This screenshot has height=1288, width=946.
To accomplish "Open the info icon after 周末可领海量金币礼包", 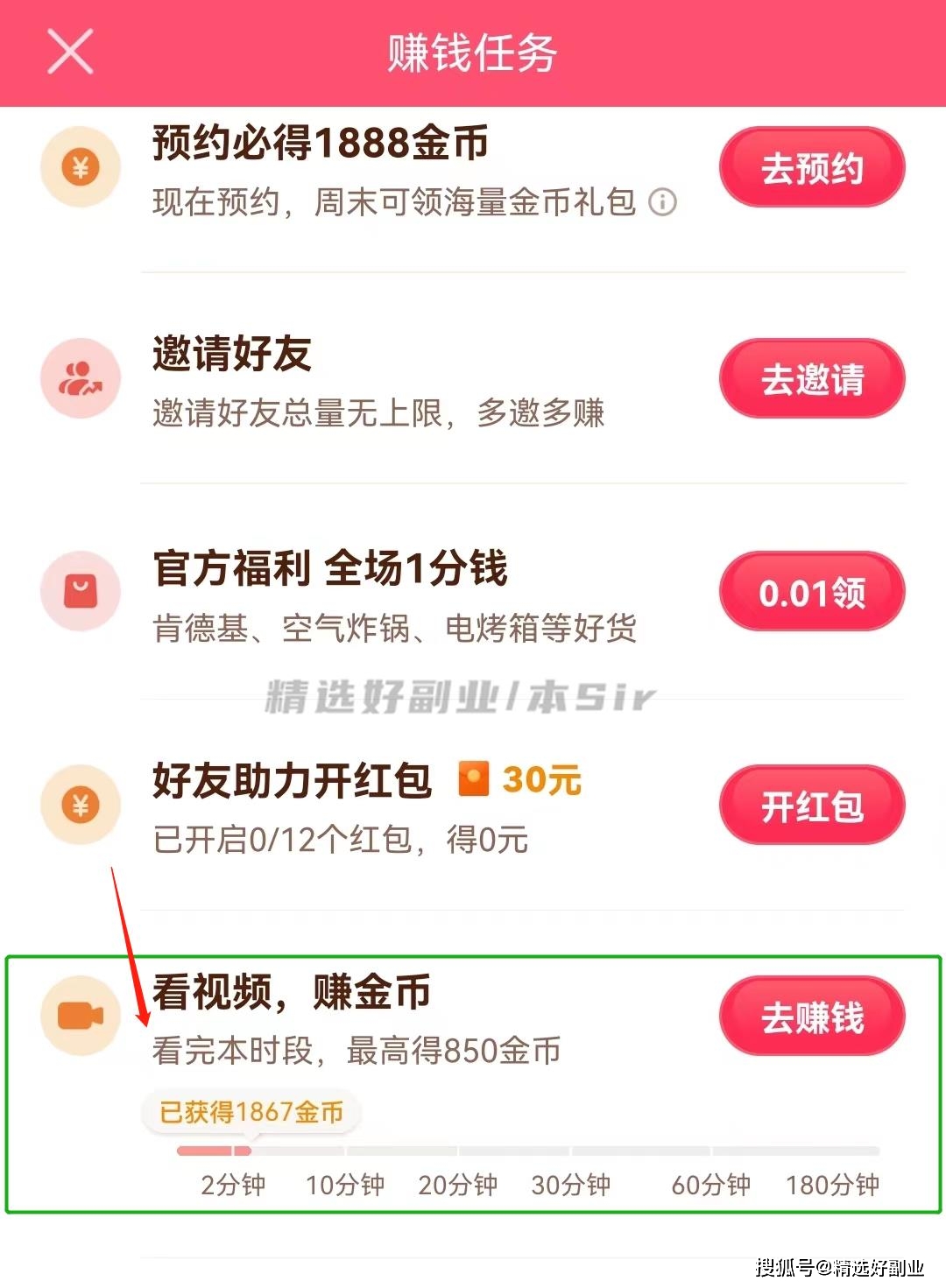I will 663,203.
